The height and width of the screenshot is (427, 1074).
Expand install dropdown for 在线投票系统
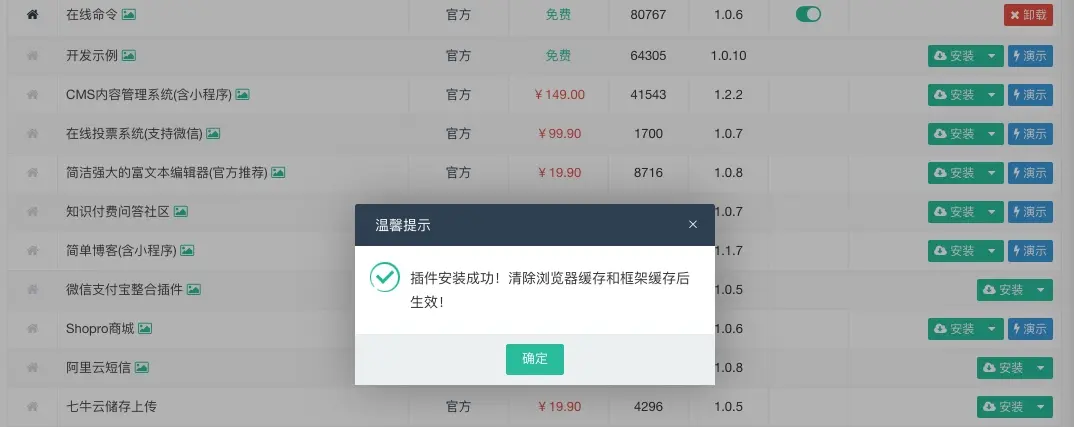click(991, 134)
